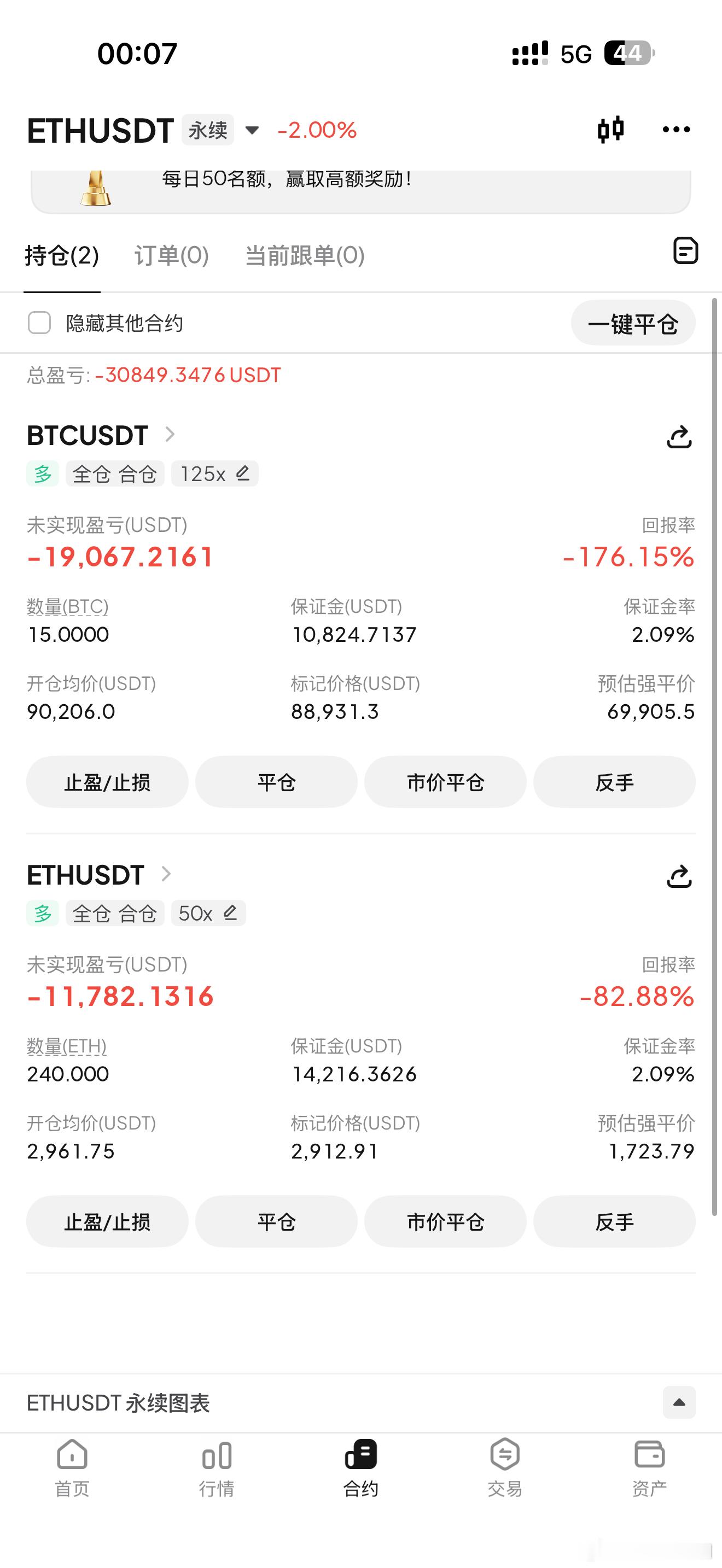Share the ETHUSDT position
Viewport: 722px width, 1568px height.
click(x=679, y=876)
